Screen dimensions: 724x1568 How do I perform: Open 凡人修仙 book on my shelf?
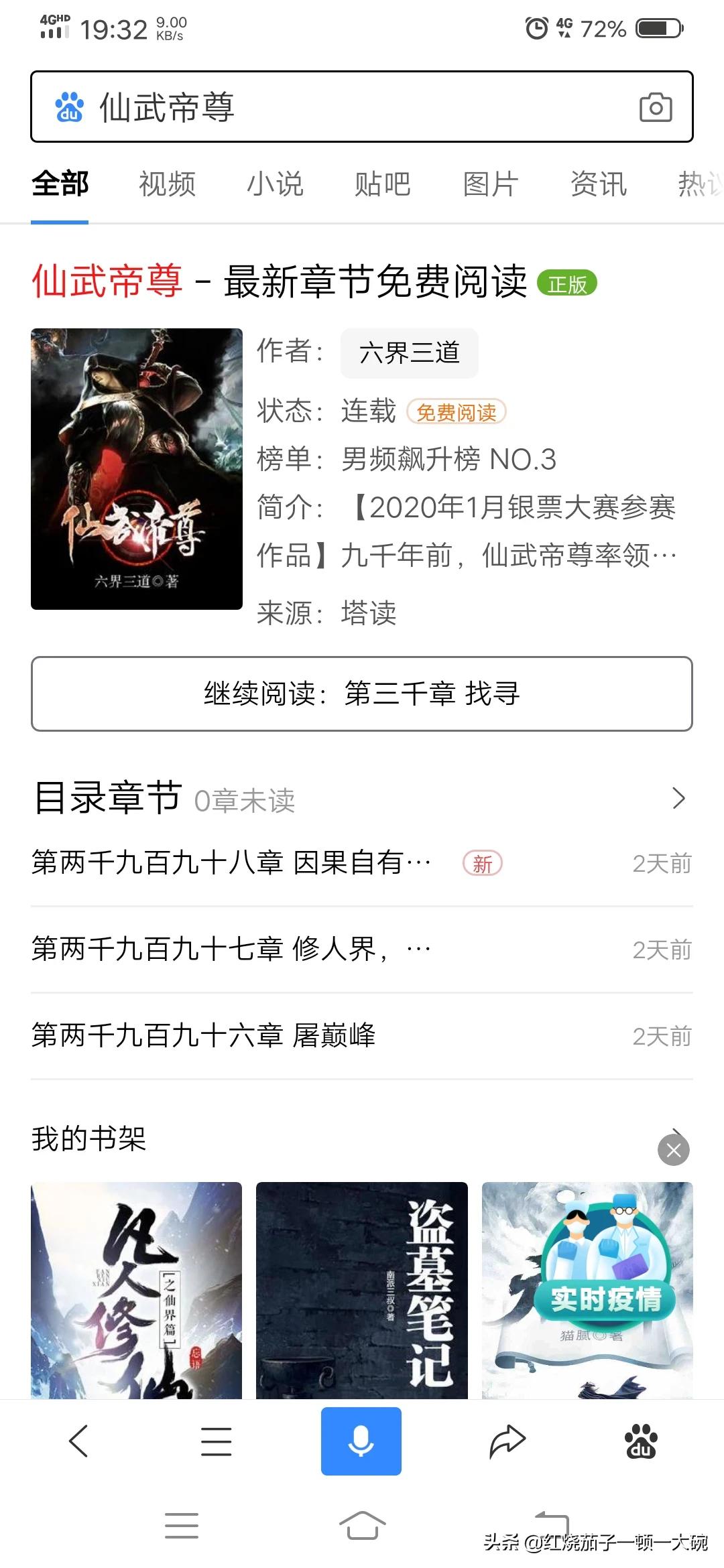[137, 1290]
